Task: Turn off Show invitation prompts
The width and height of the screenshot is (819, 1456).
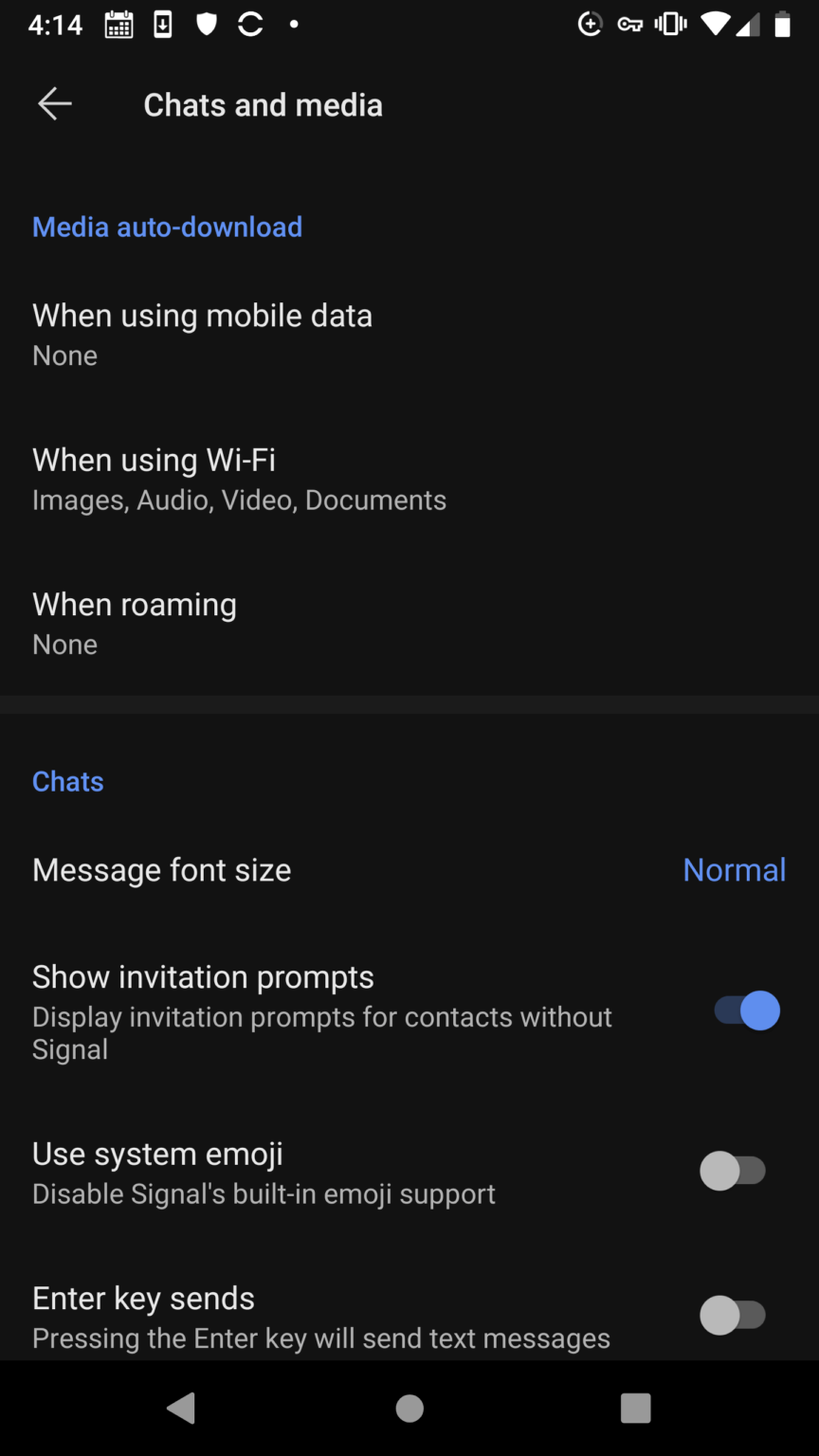Action: pos(746,1010)
